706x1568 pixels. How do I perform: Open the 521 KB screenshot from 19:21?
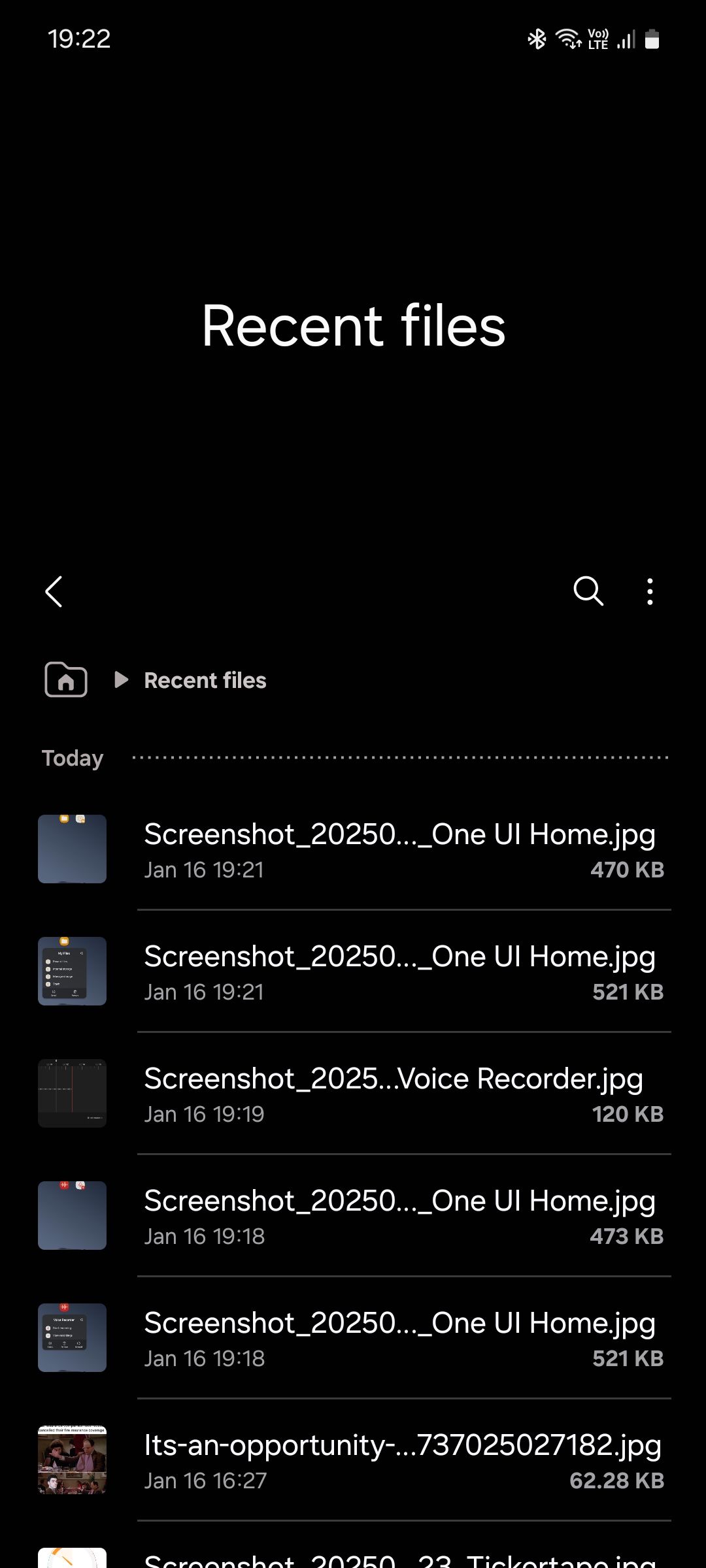(400, 972)
